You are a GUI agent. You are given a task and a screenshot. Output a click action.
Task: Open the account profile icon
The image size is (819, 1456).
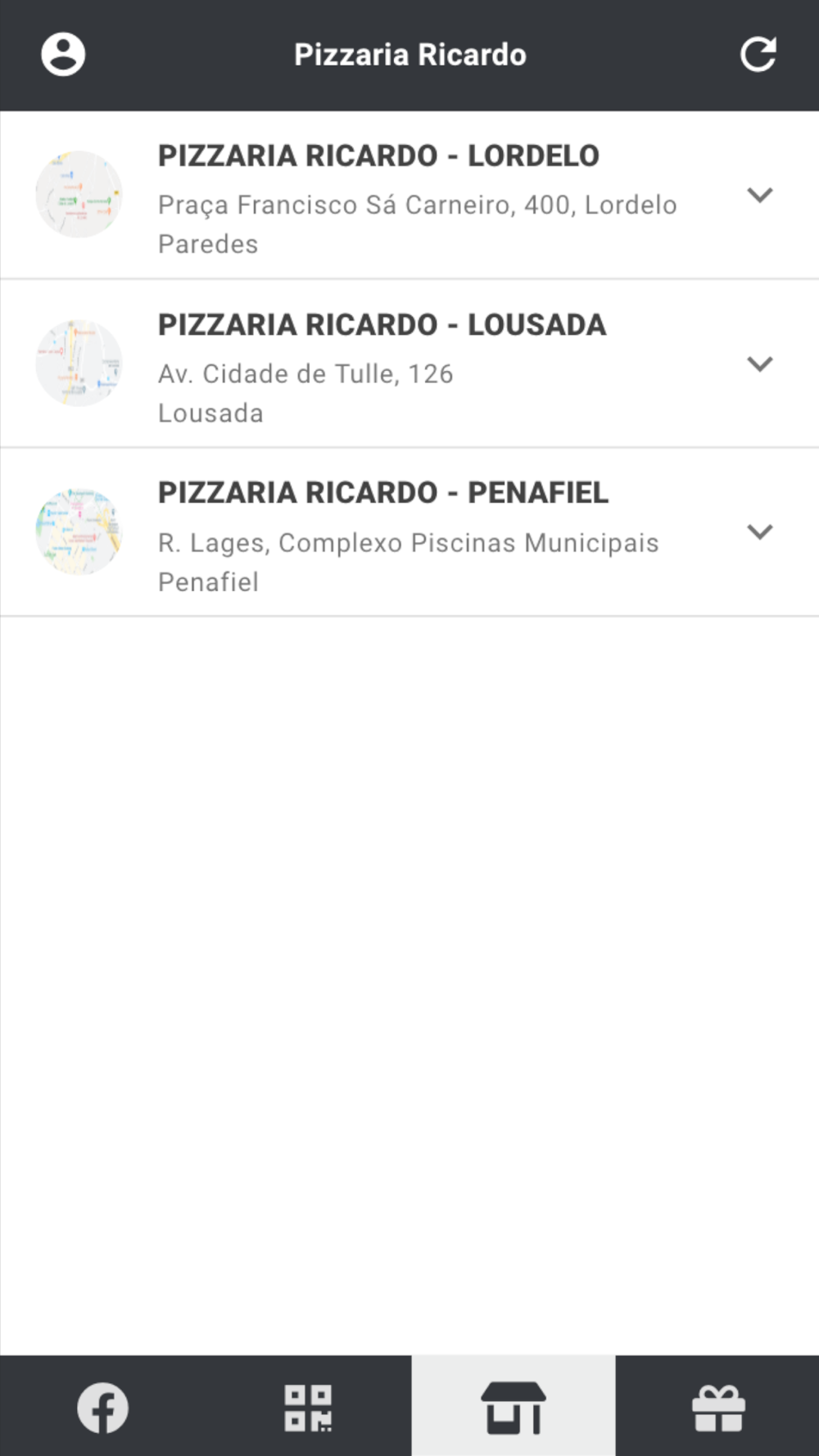(x=63, y=55)
